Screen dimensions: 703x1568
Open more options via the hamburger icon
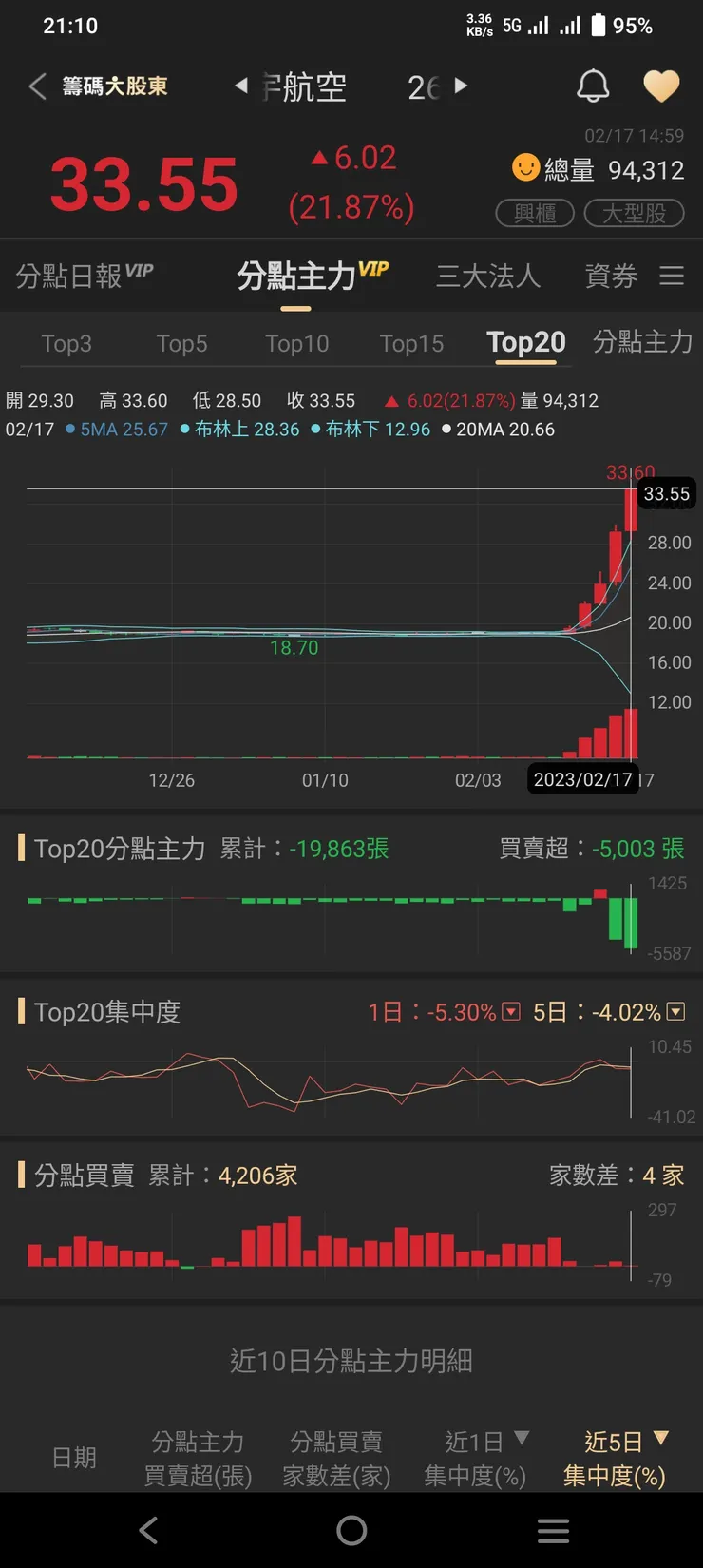click(672, 276)
